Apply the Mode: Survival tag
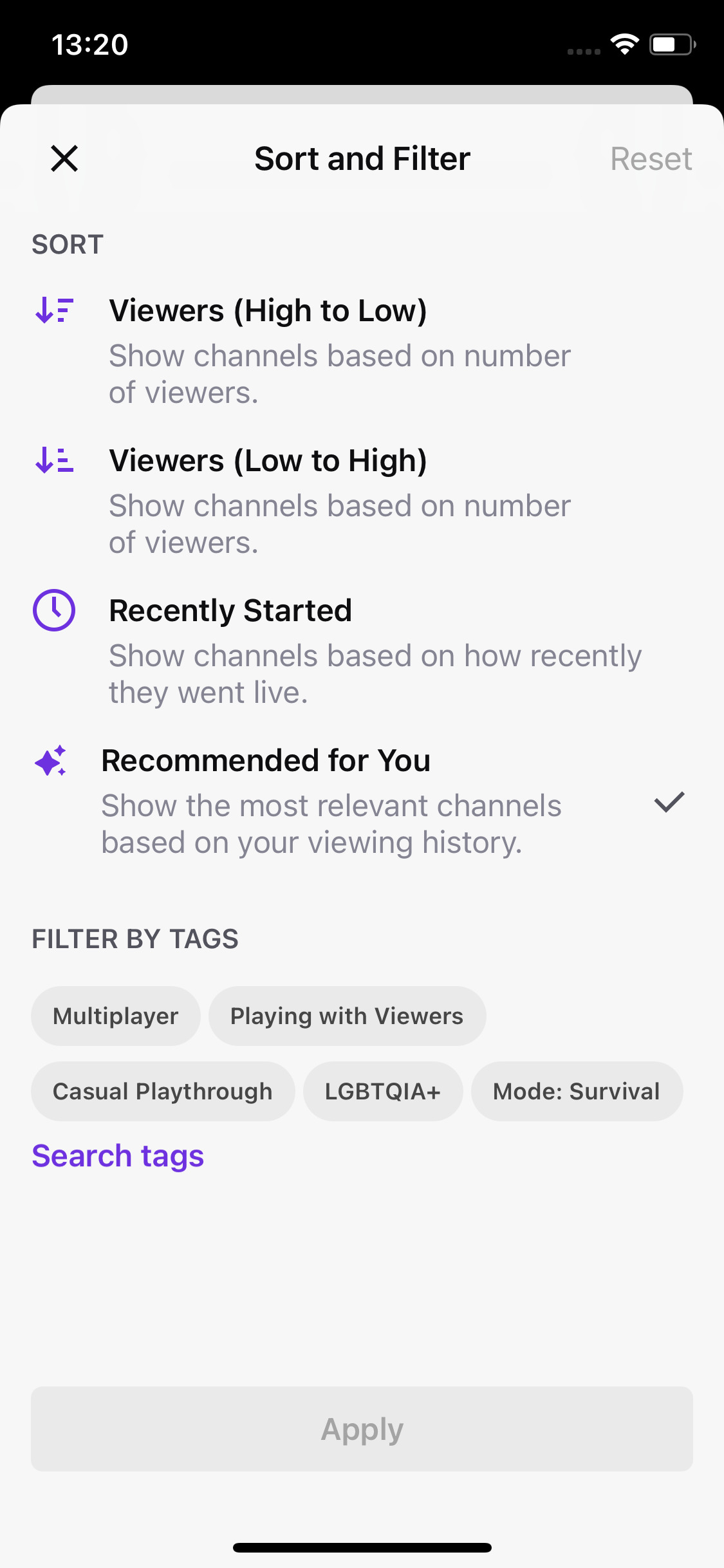The width and height of the screenshot is (724, 1568). [x=577, y=1092]
